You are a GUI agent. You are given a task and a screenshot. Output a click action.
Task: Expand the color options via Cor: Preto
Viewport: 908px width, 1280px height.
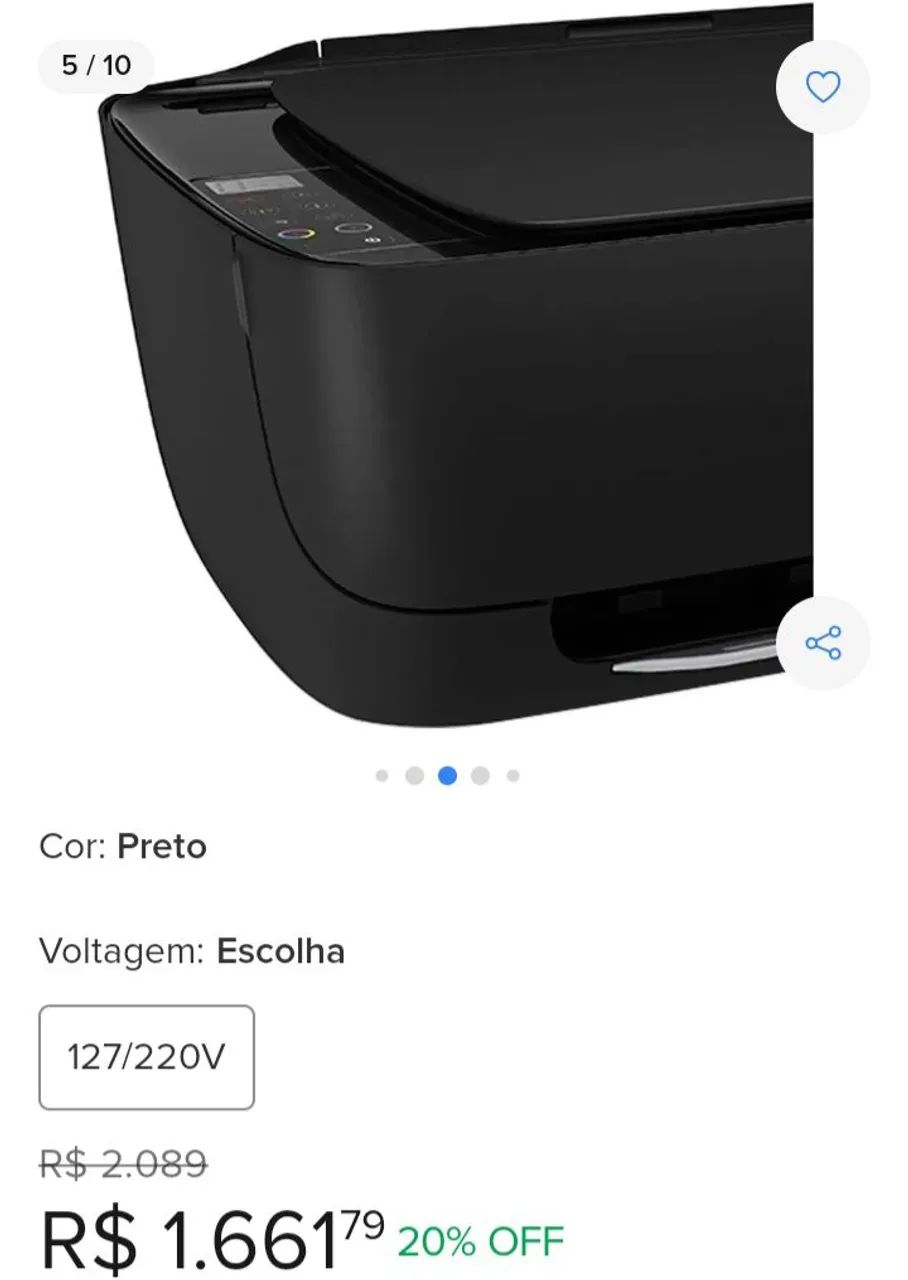pyautogui.click(x=121, y=846)
